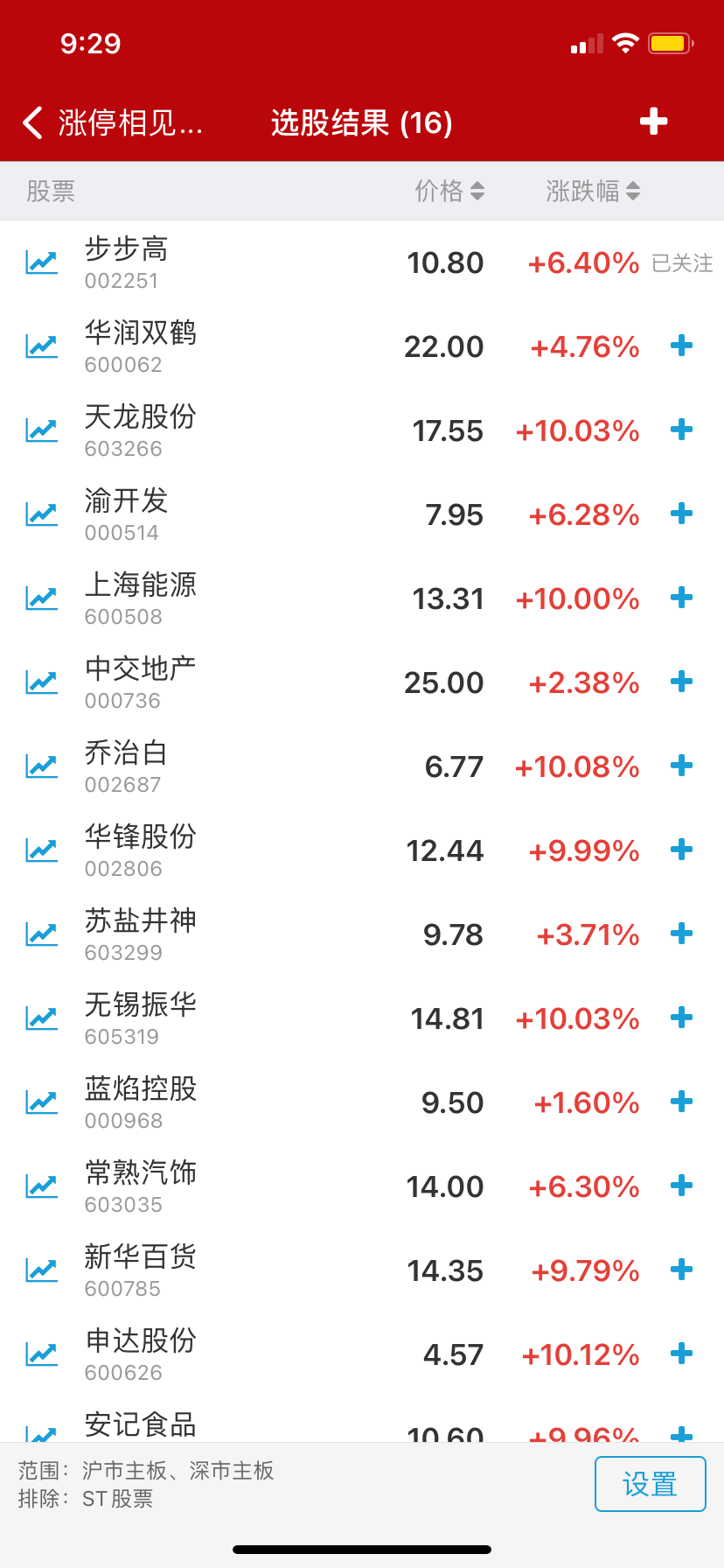
Task: Click 无锡振华's trend chart icon
Action: (40, 1017)
